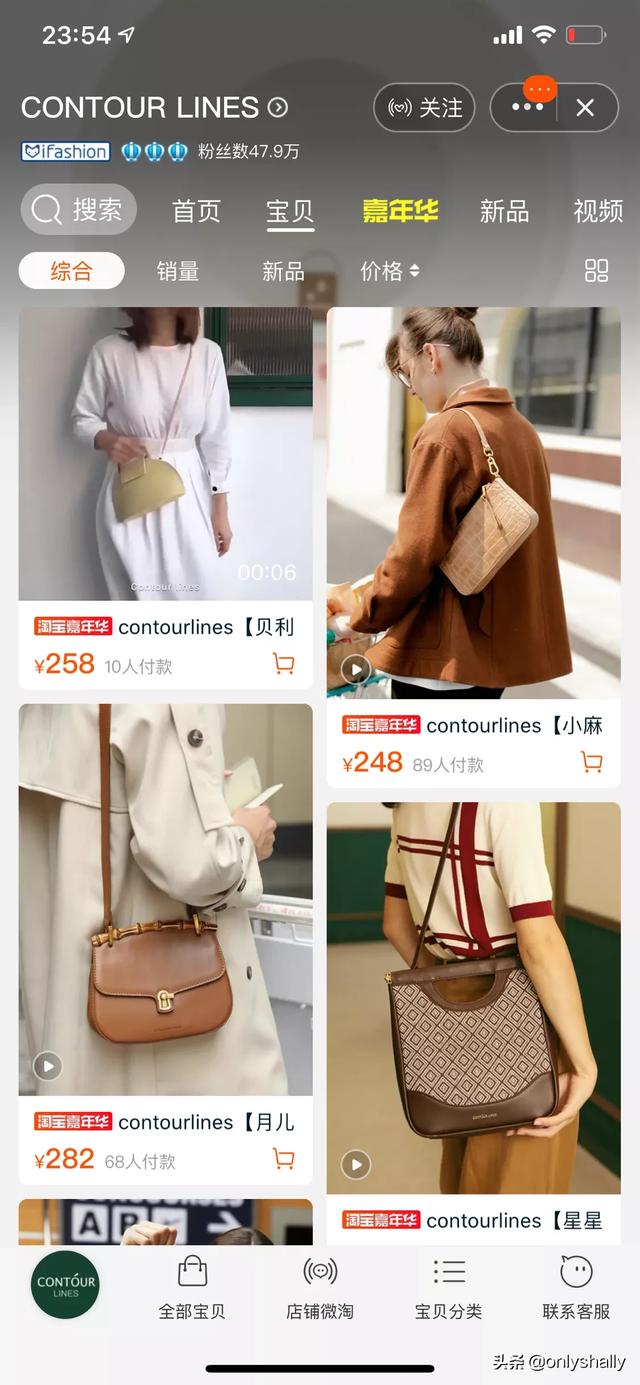
Task: Open 宝贝分类 categories
Action: point(448,1289)
